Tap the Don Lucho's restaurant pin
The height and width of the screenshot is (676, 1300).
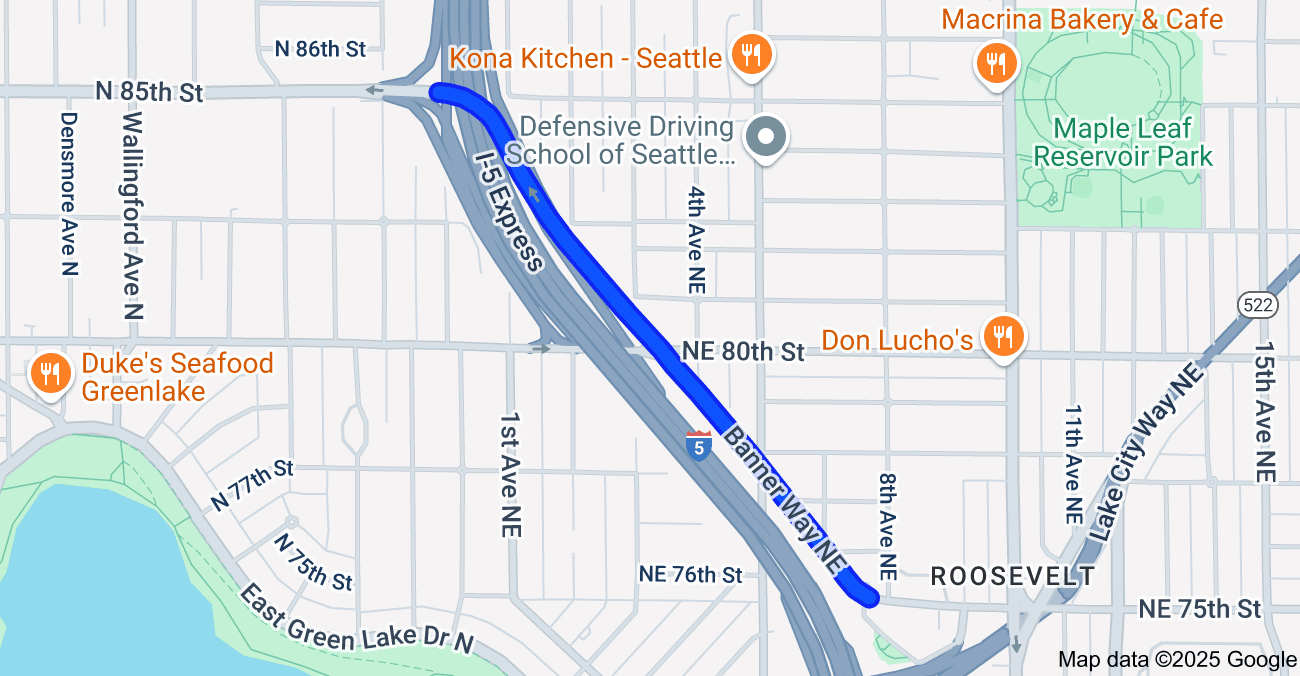click(1001, 337)
